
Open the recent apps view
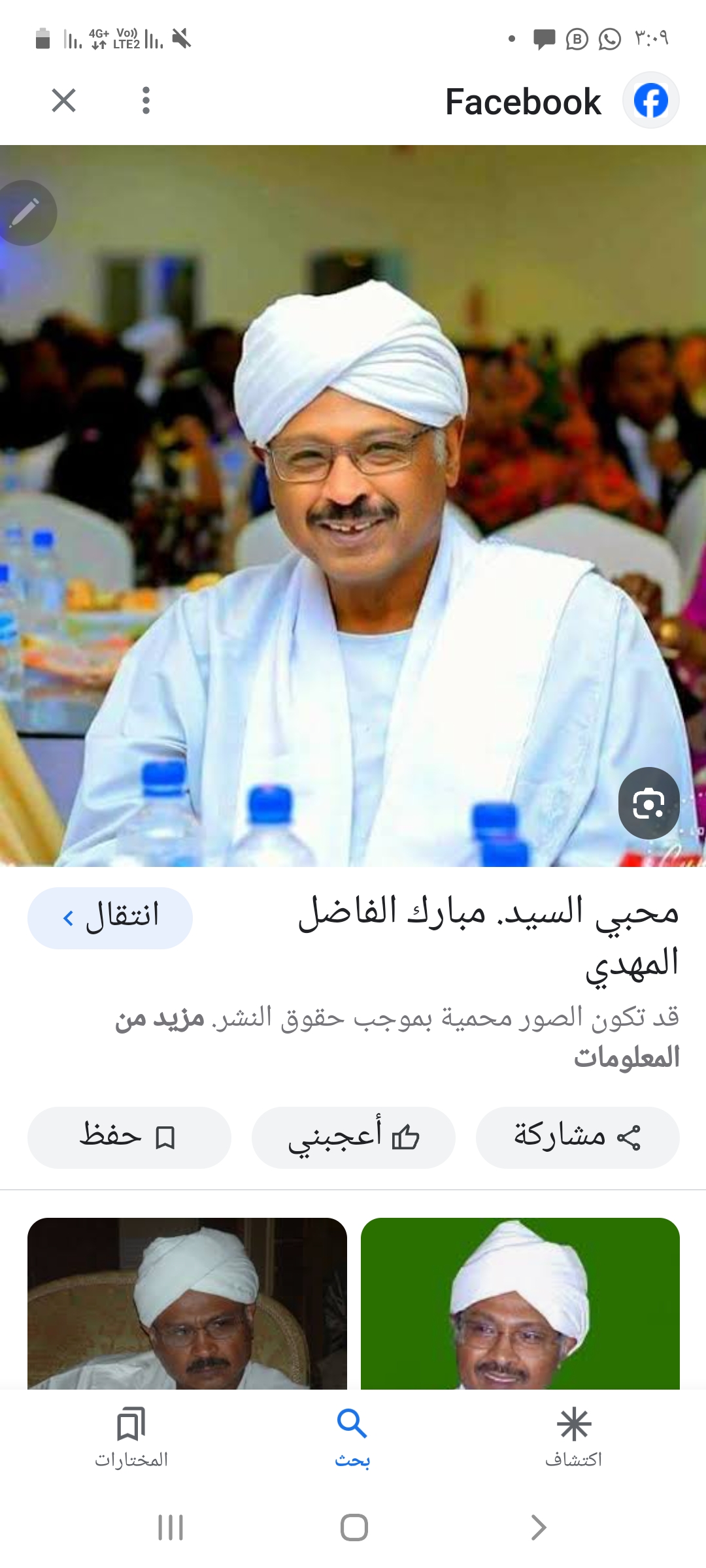pyautogui.click(x=171, y=1527)
